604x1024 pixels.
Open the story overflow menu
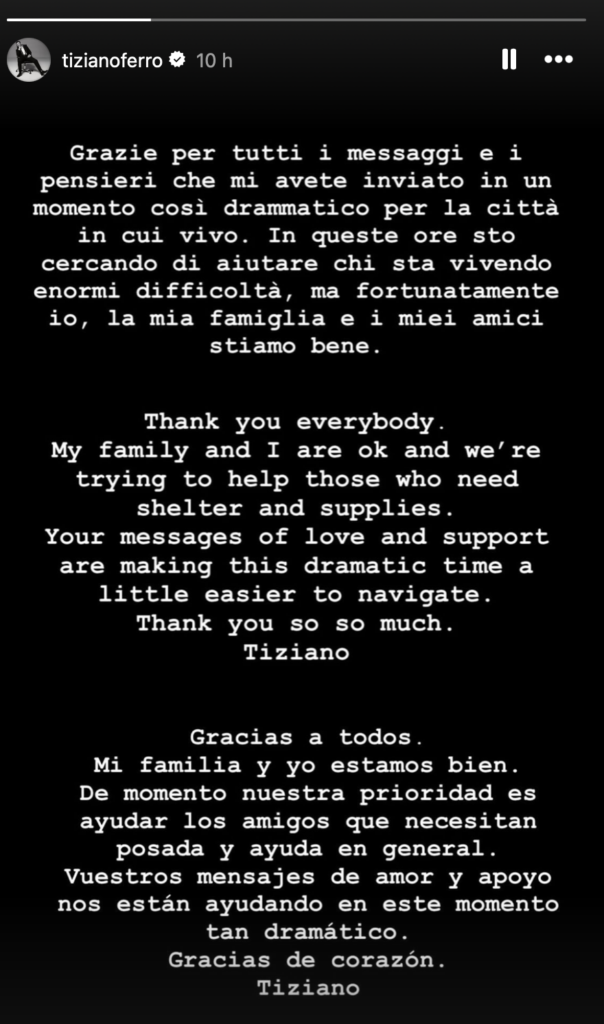click(558, 60)
